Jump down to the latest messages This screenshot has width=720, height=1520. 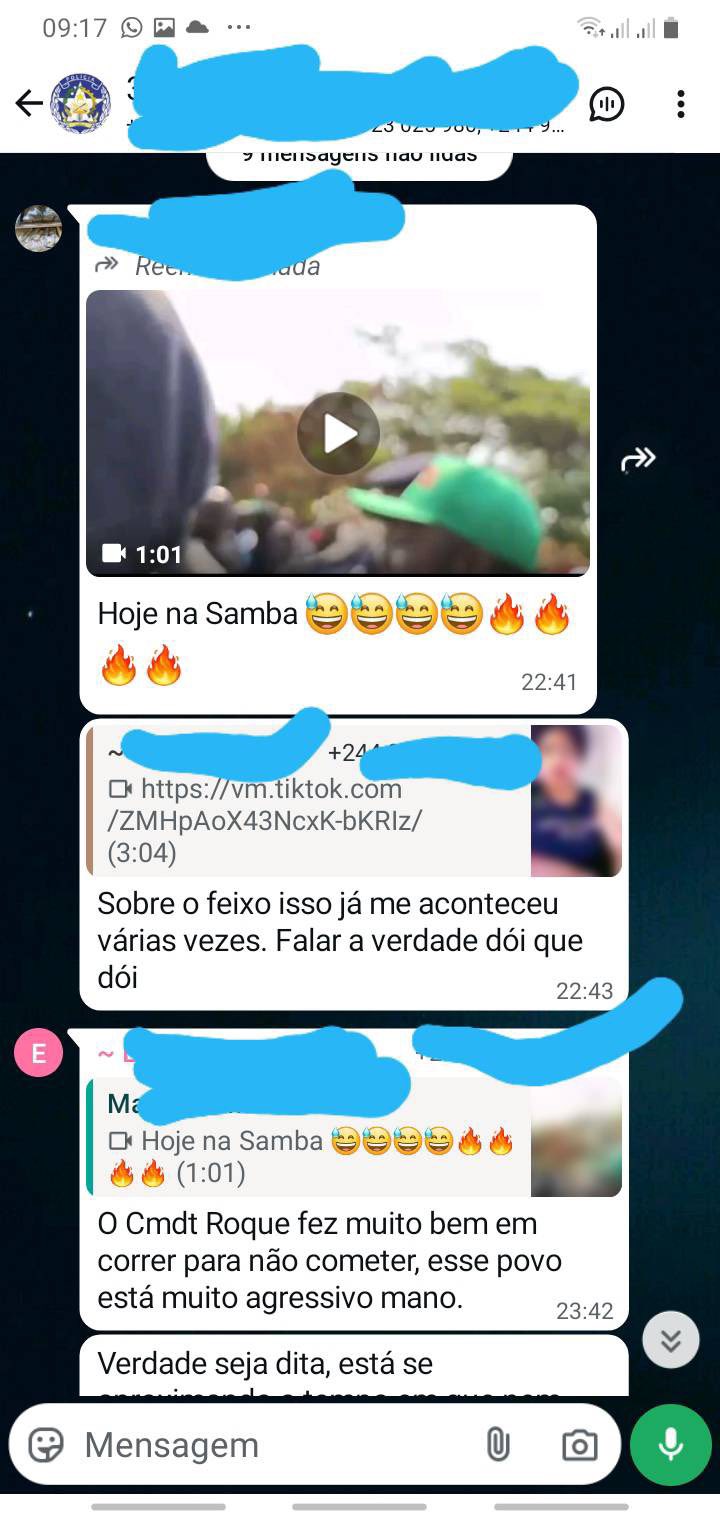(670, 1339)
